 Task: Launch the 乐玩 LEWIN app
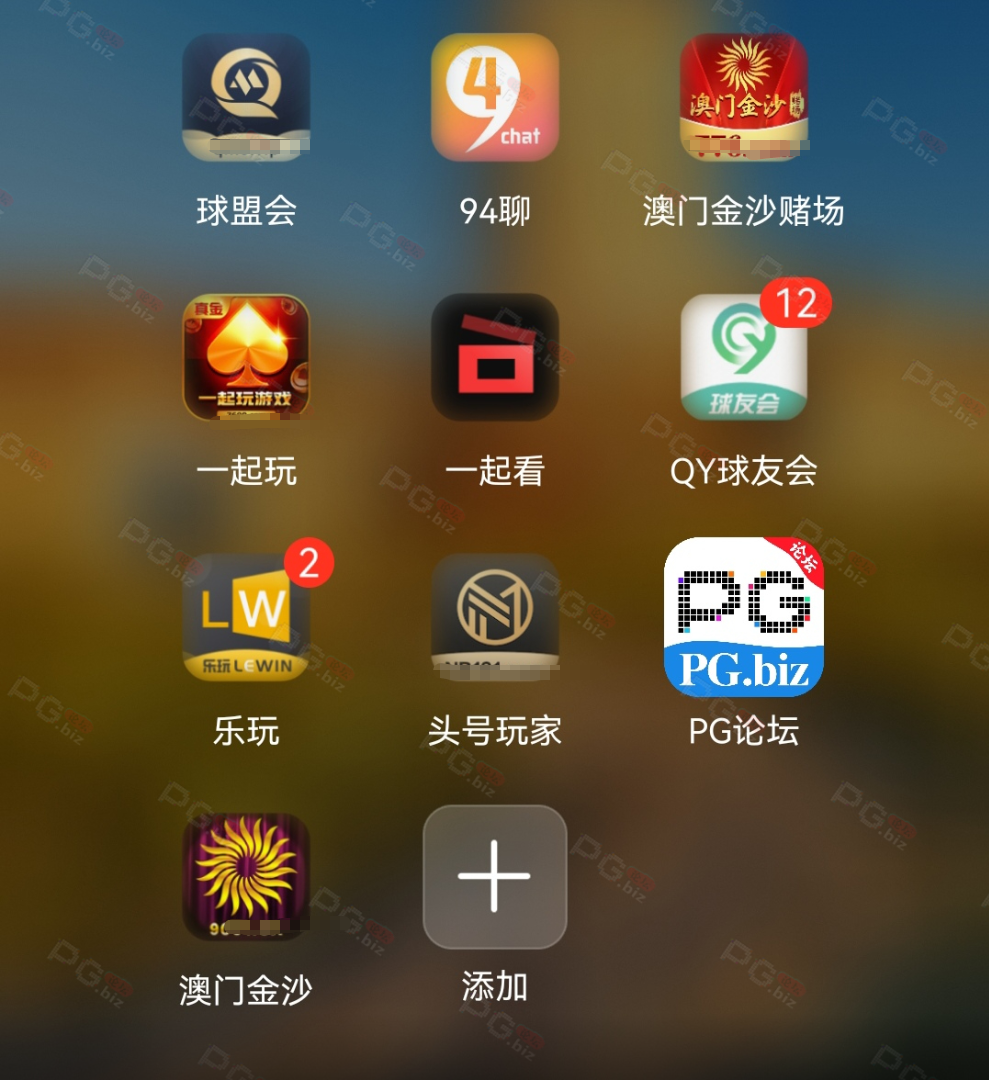246,617
